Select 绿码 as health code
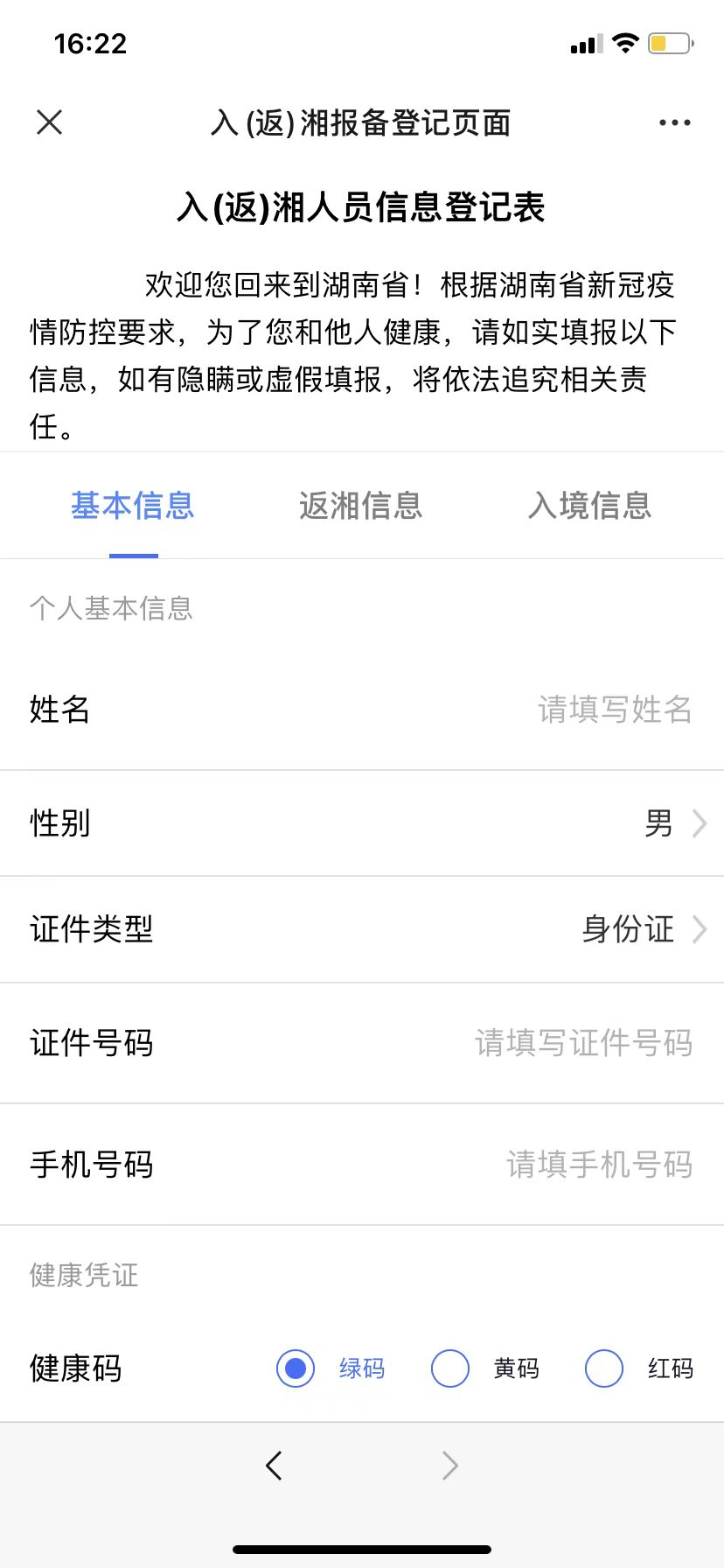Viewport: 724px width, 1568px height. point(296,1368)
